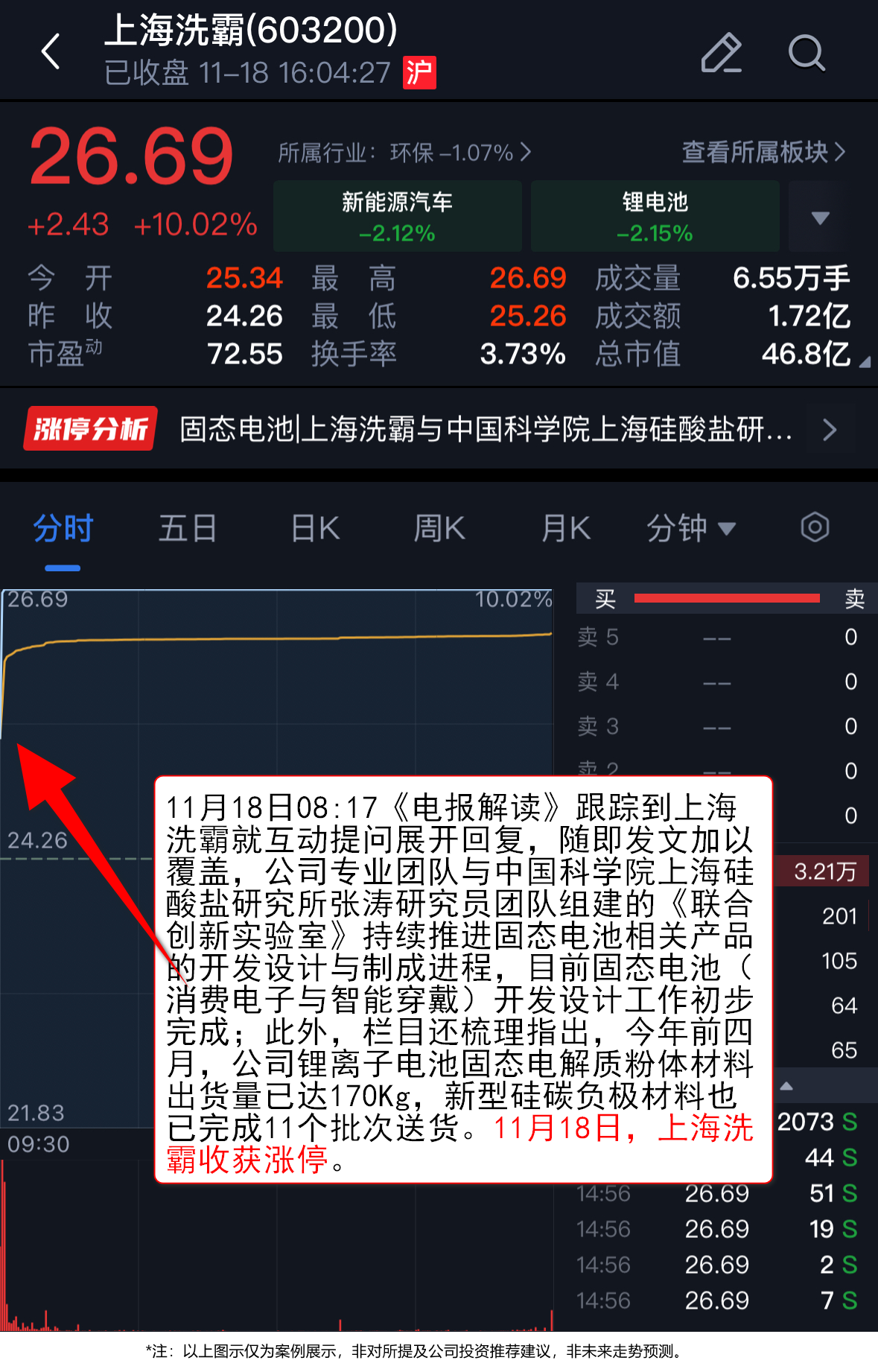Open stock search magnifier

[x=807, y=53]
